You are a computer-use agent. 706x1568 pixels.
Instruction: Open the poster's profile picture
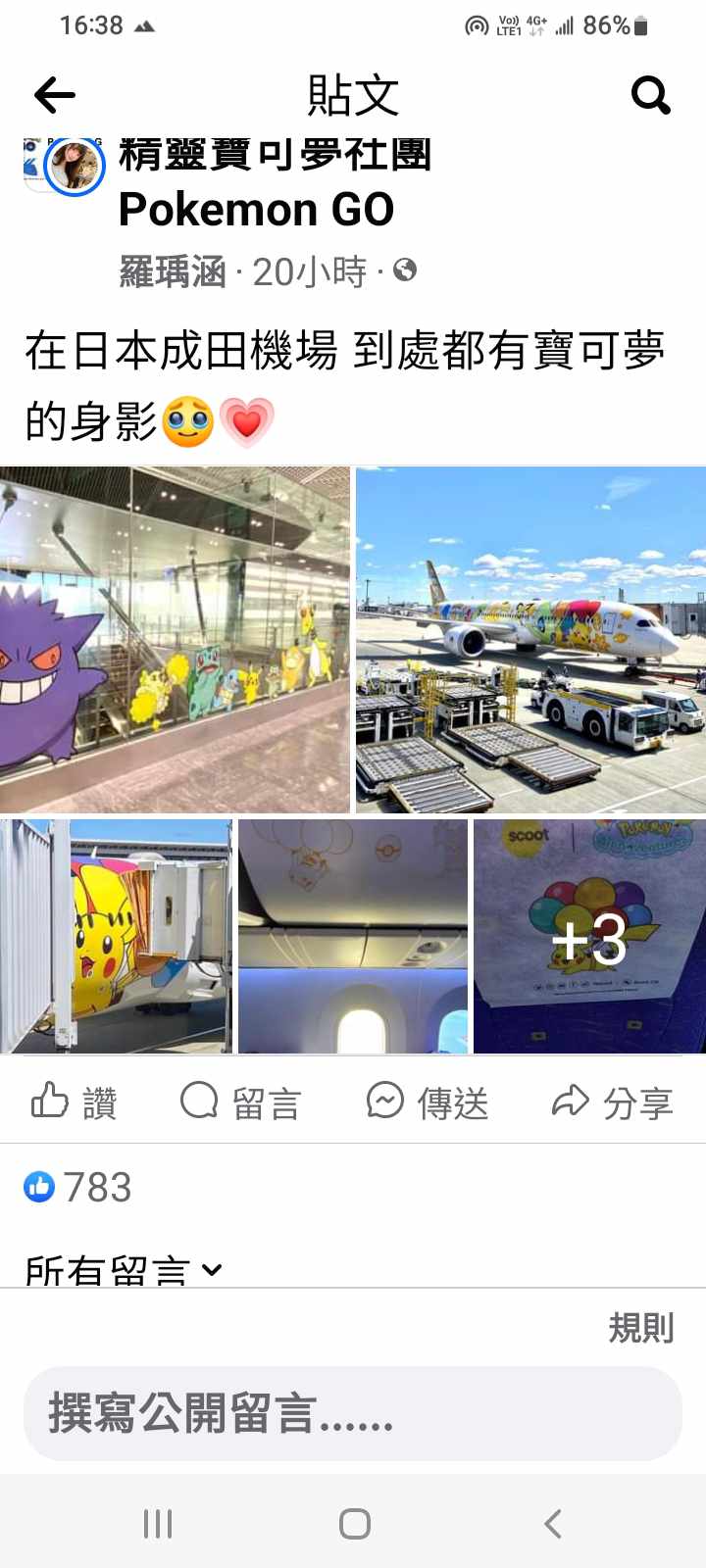tap(76, 166)
